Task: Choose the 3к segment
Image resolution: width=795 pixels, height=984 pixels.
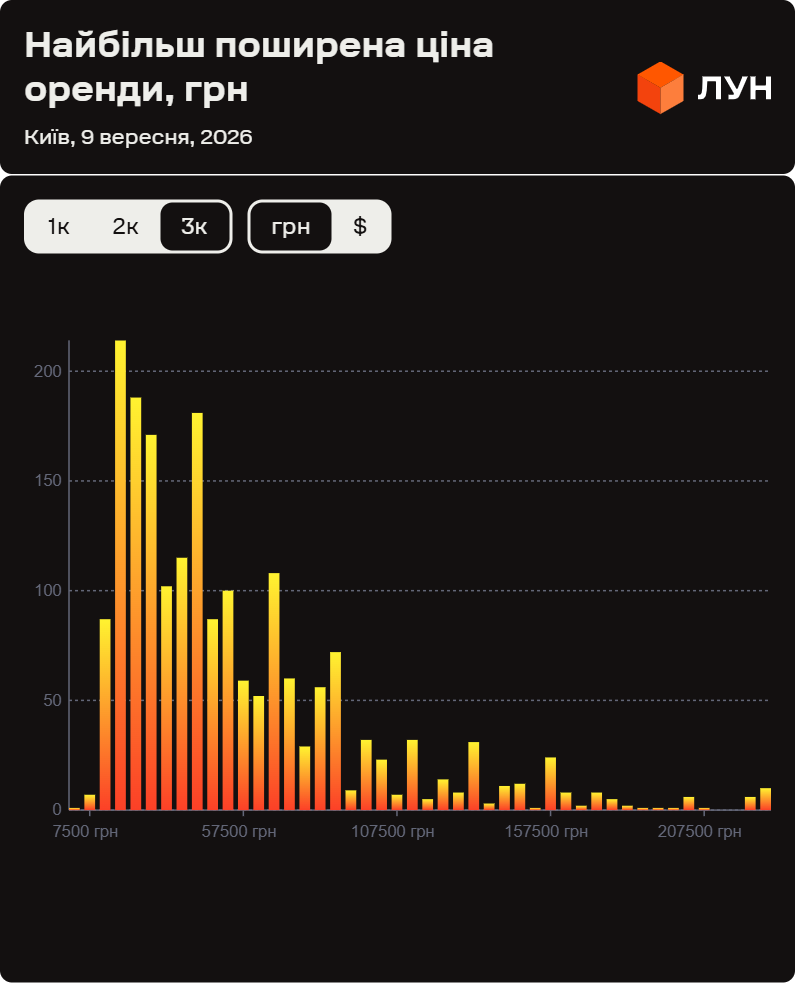Action: tap(195, 227)
